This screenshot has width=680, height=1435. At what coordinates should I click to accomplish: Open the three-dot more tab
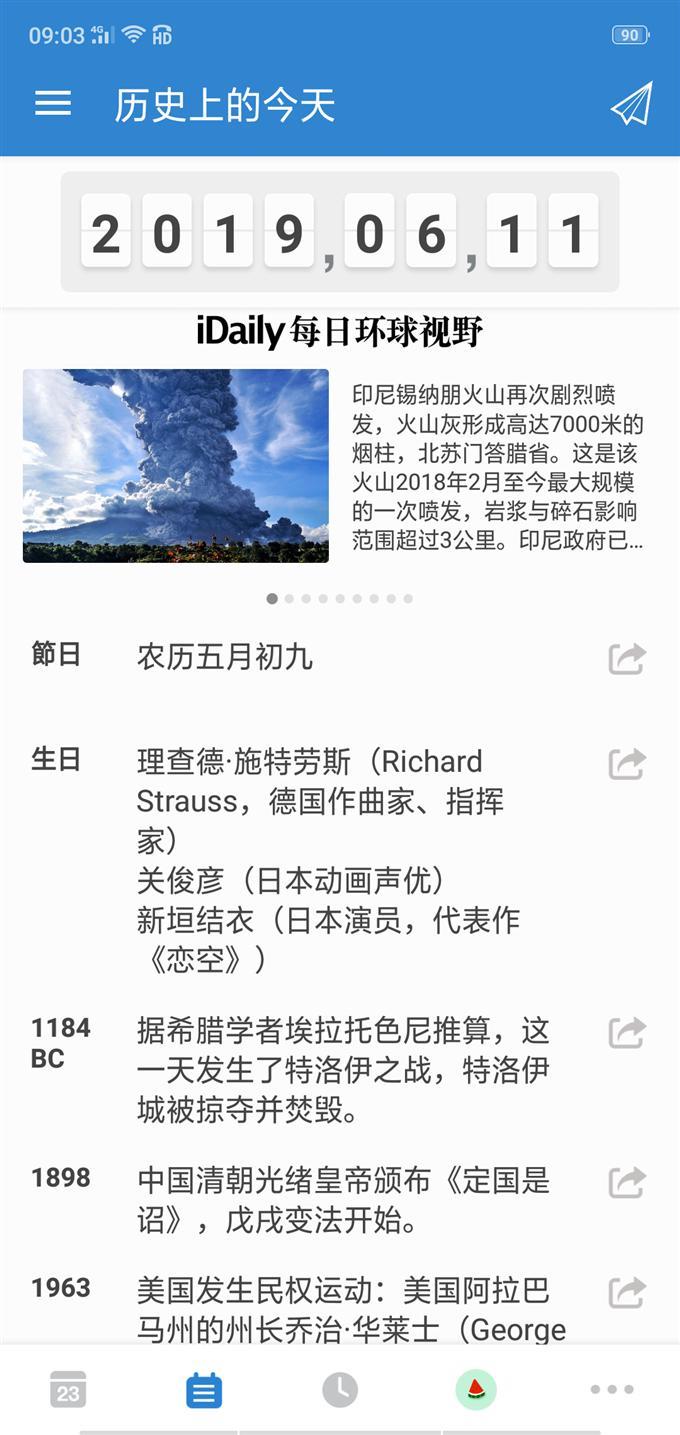coord(612,1390)
